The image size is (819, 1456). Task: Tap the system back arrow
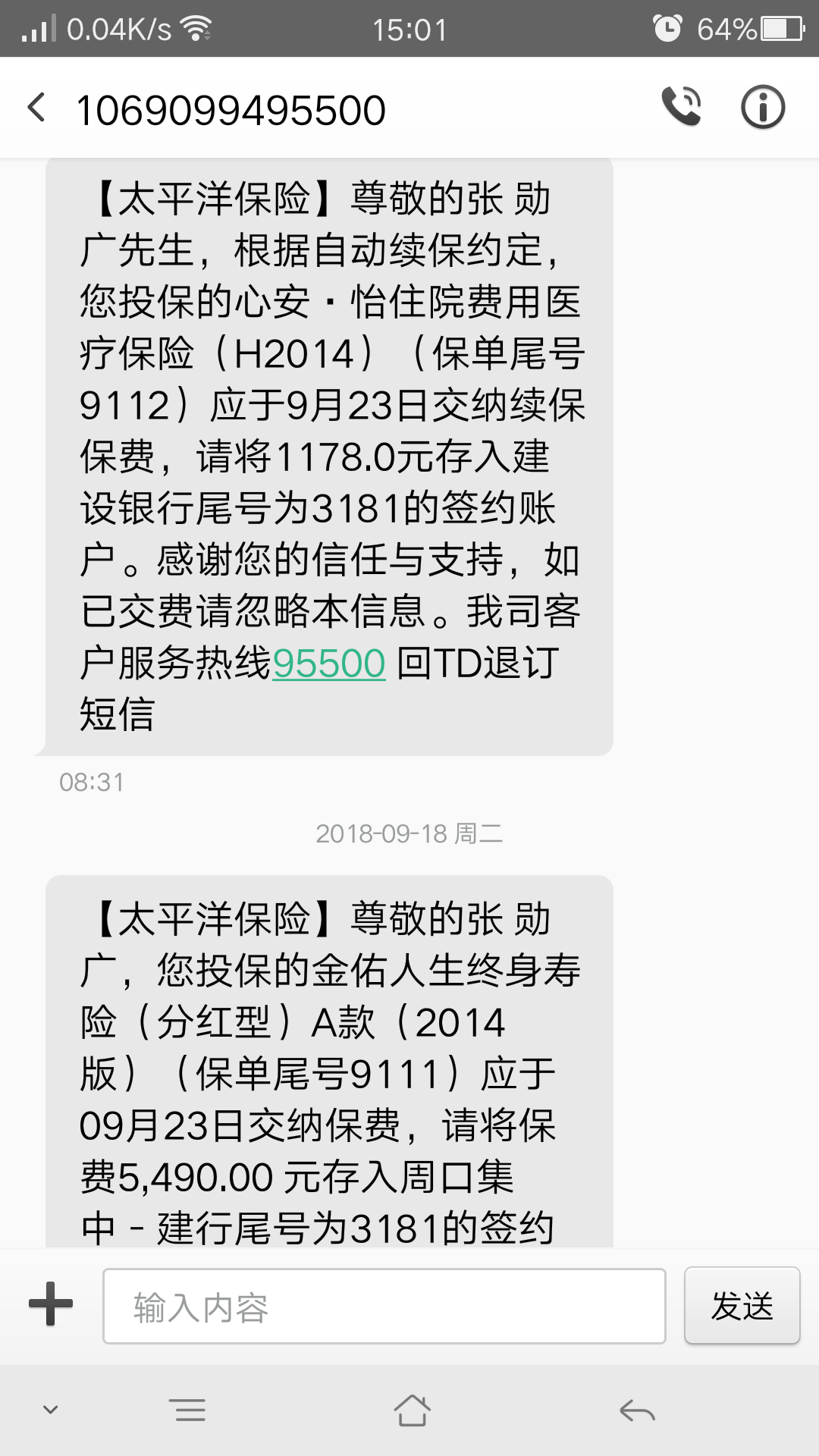pyautogui.click(x=637, y=1410)
